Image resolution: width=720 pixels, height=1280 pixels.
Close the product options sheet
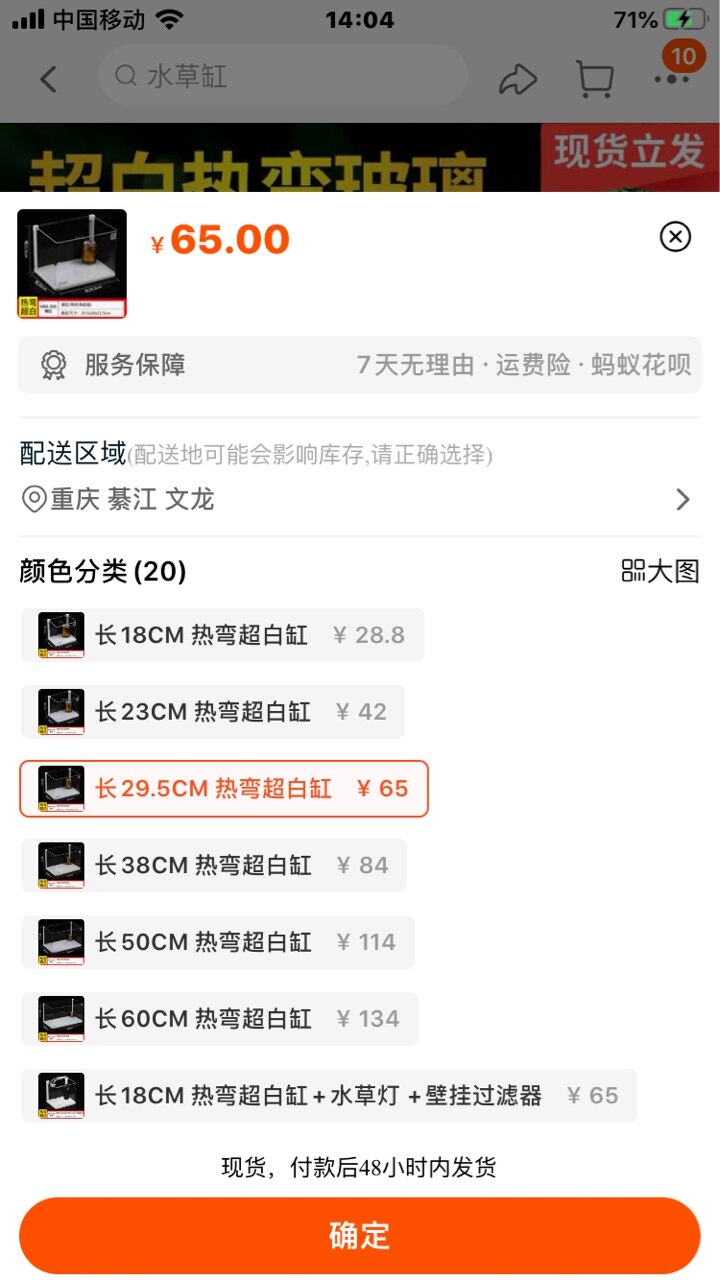click(x=675, y=237)
